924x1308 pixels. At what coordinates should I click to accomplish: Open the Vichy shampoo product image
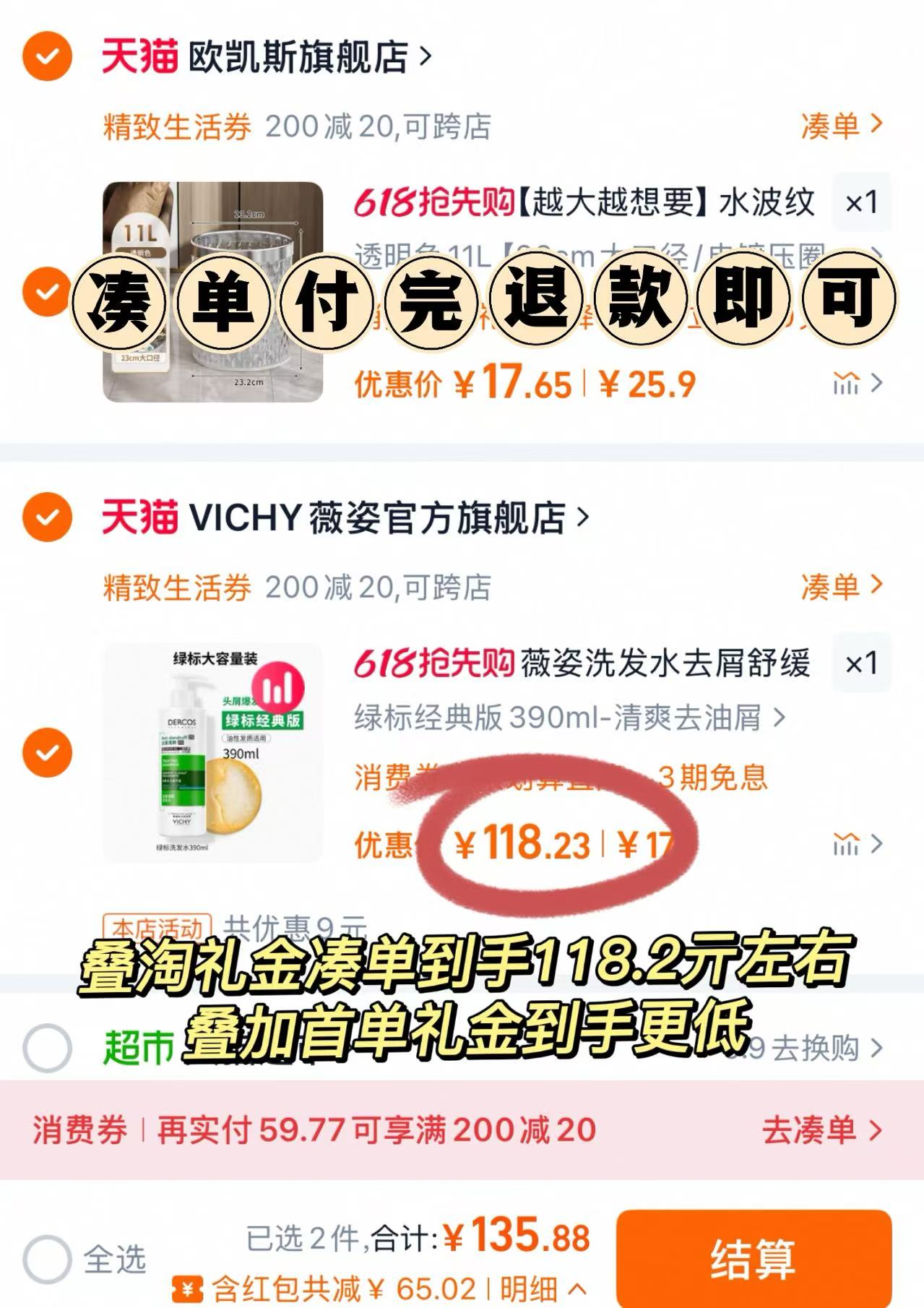[x=212, y=752]
